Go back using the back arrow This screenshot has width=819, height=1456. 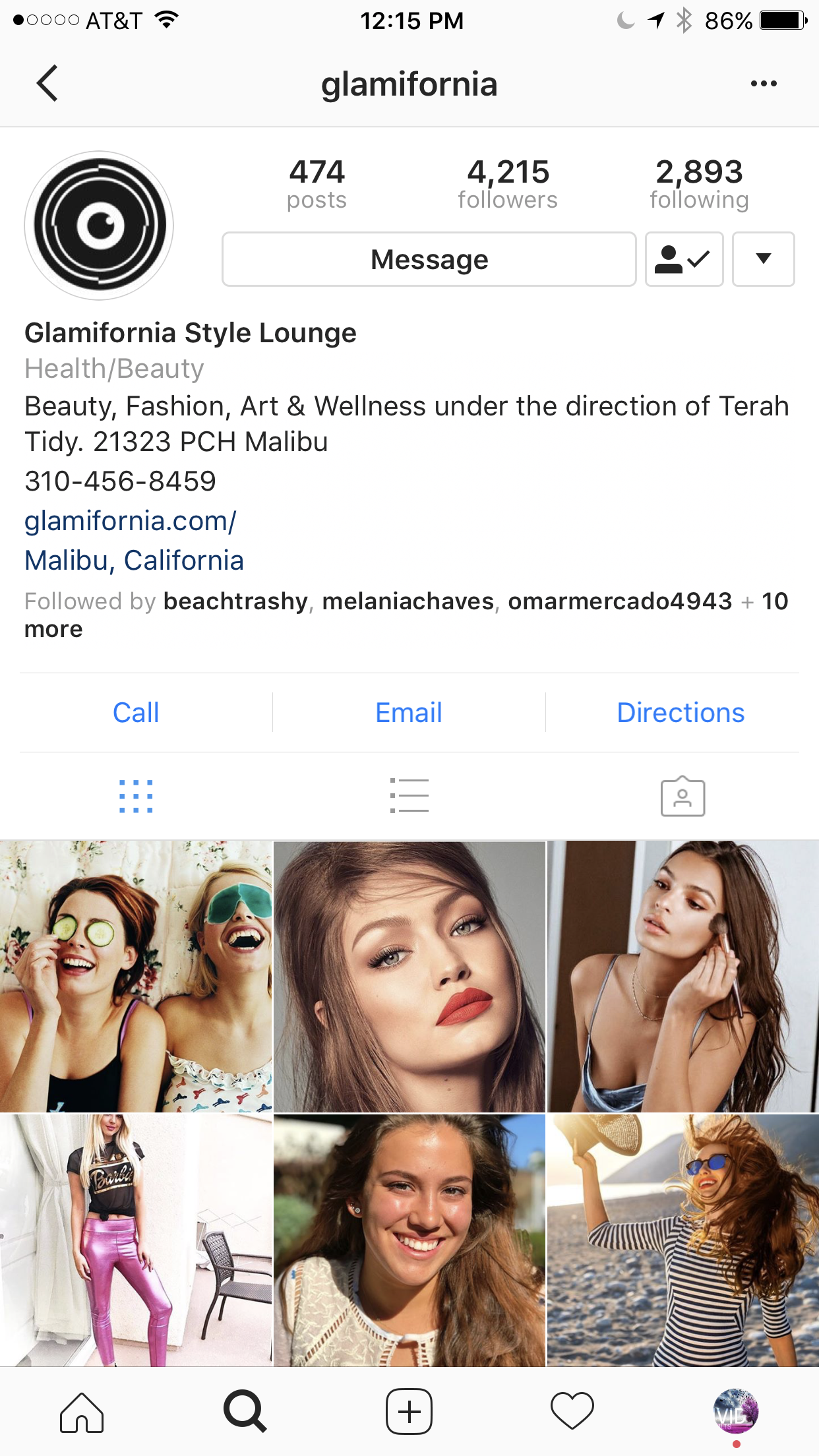click(47, 83)
